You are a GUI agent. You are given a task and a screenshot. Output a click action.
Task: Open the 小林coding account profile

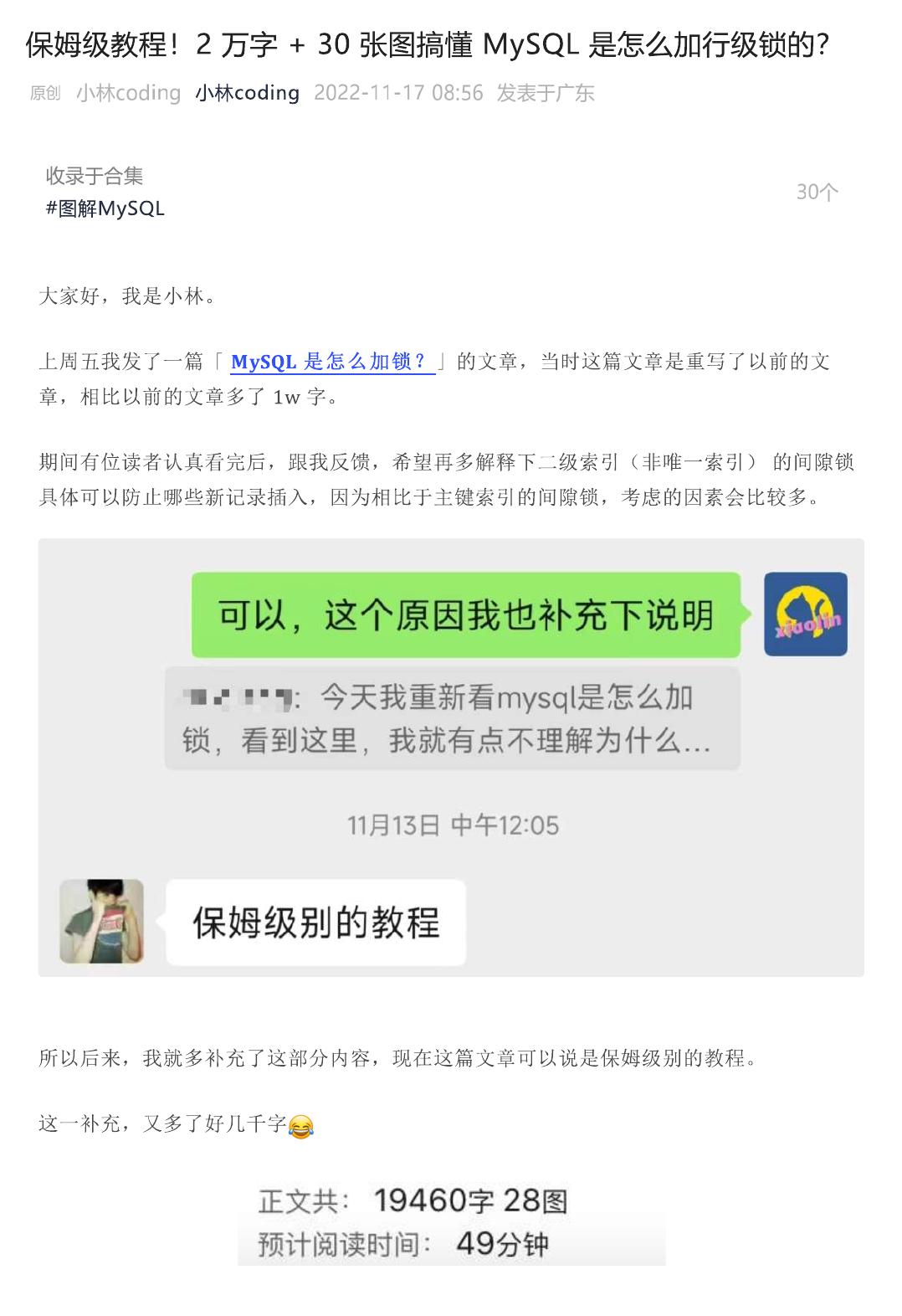point(247,93)
